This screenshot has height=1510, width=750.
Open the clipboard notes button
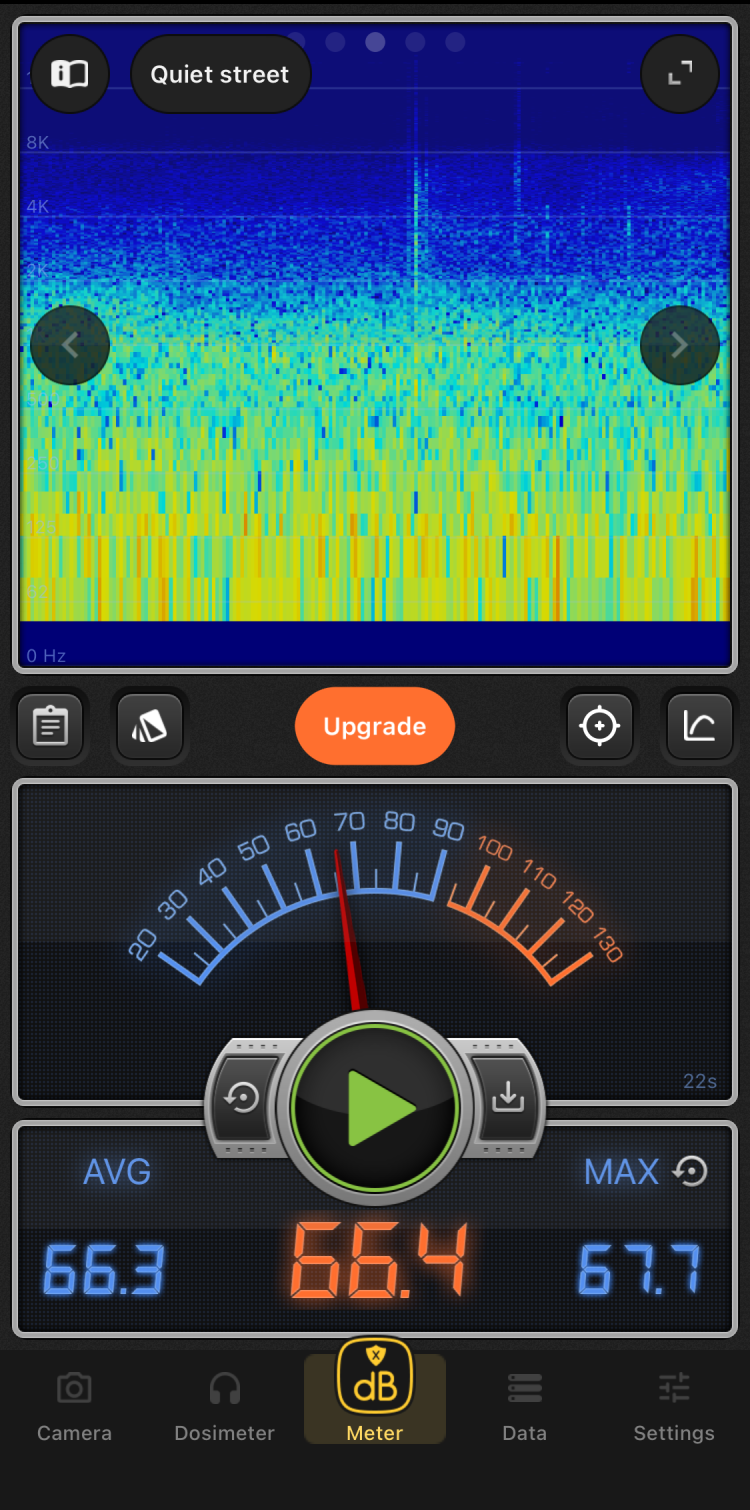click(x=50, y=726)
